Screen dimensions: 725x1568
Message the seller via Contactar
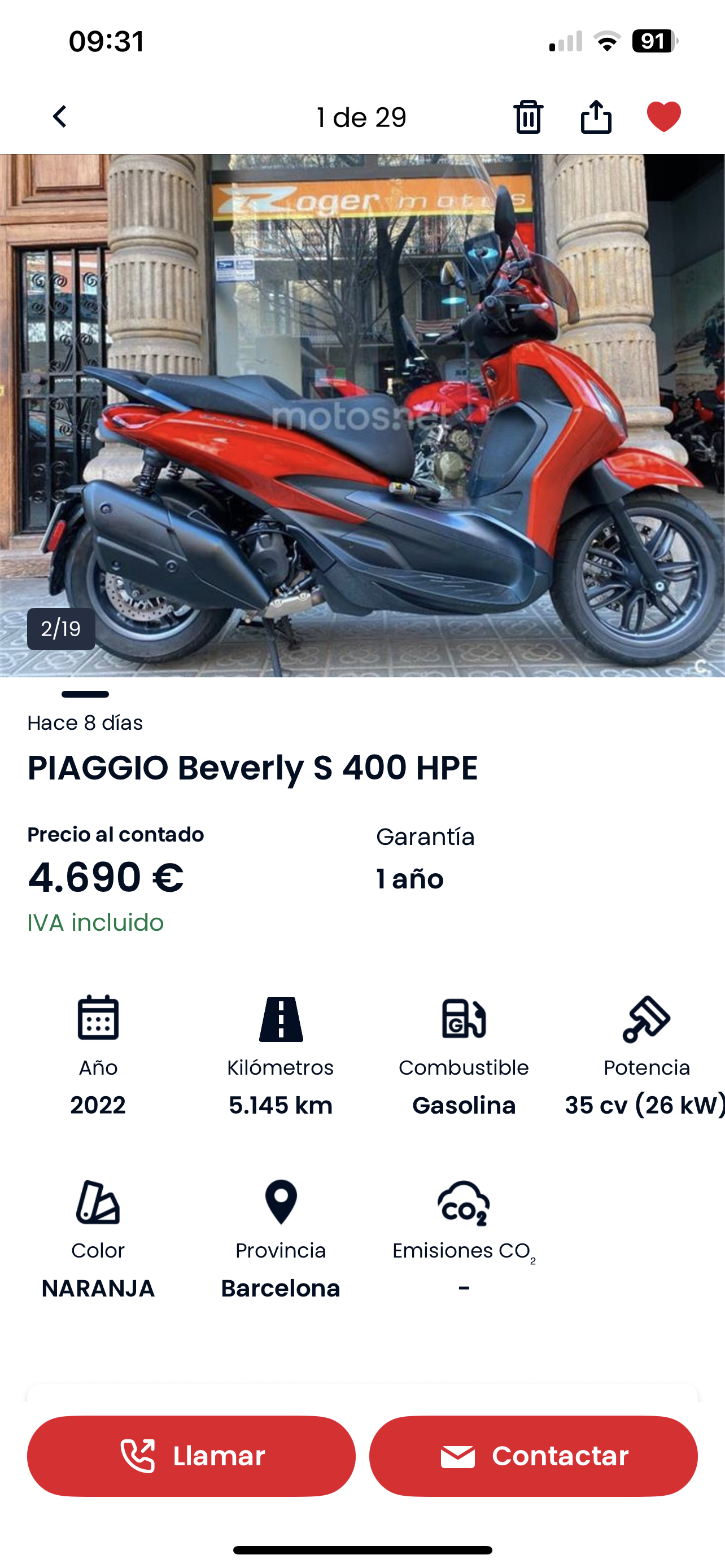click(533, 1455)
